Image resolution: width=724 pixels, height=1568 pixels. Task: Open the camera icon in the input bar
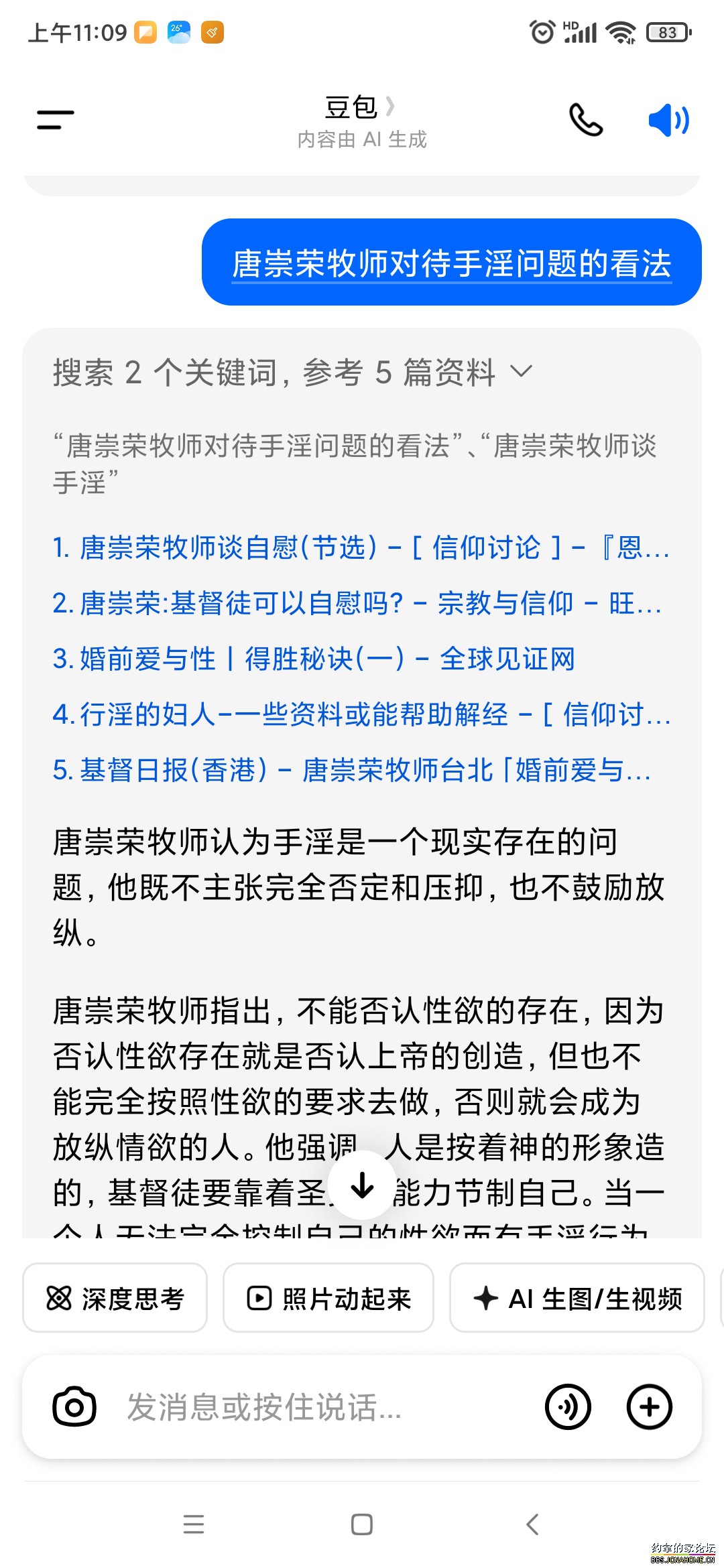[74, 1407]
